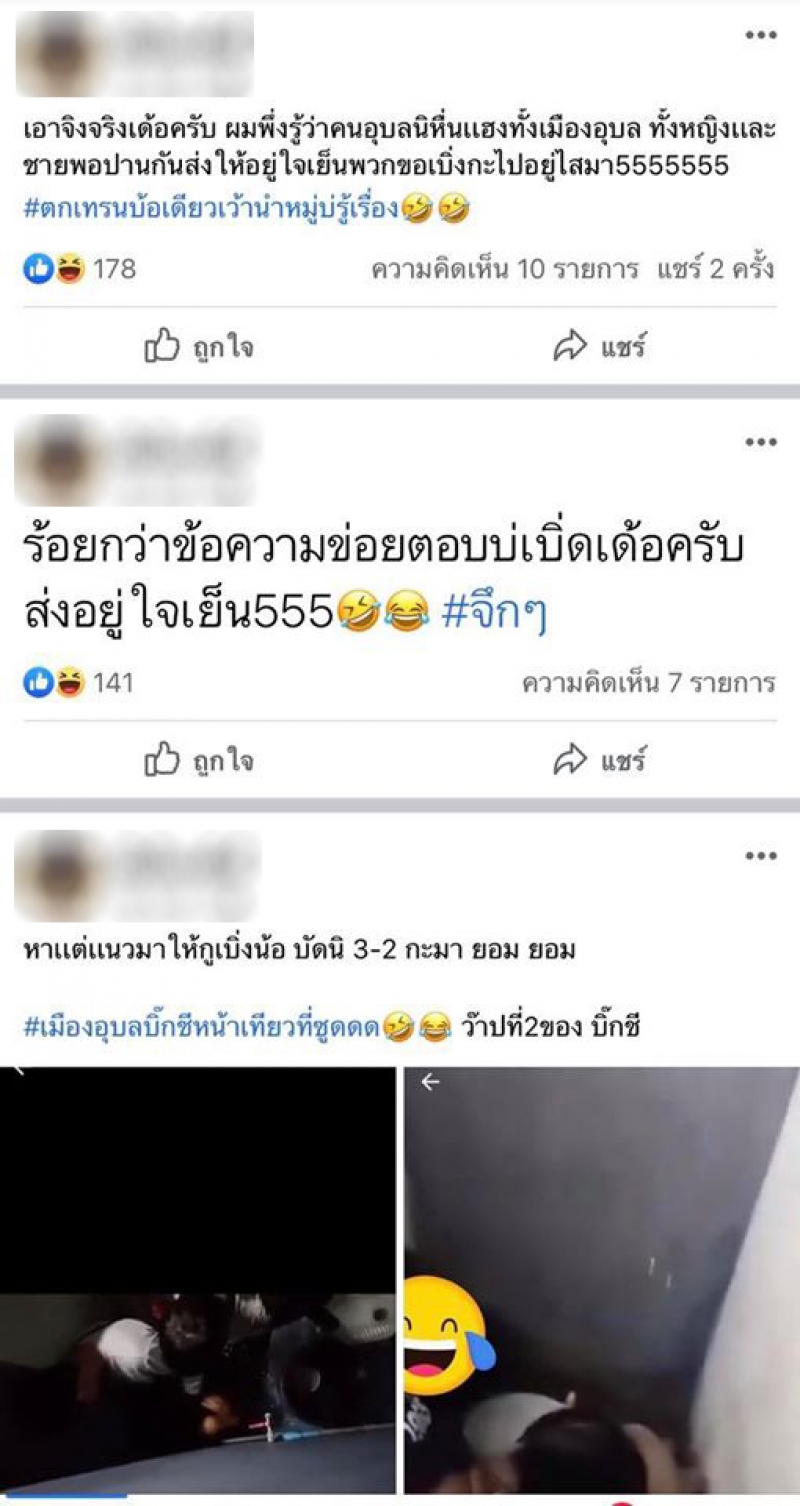The image size is (800, 1506).
Task: Open the left photo in the บิ๊กซี post
Action: pos(198,1280)
